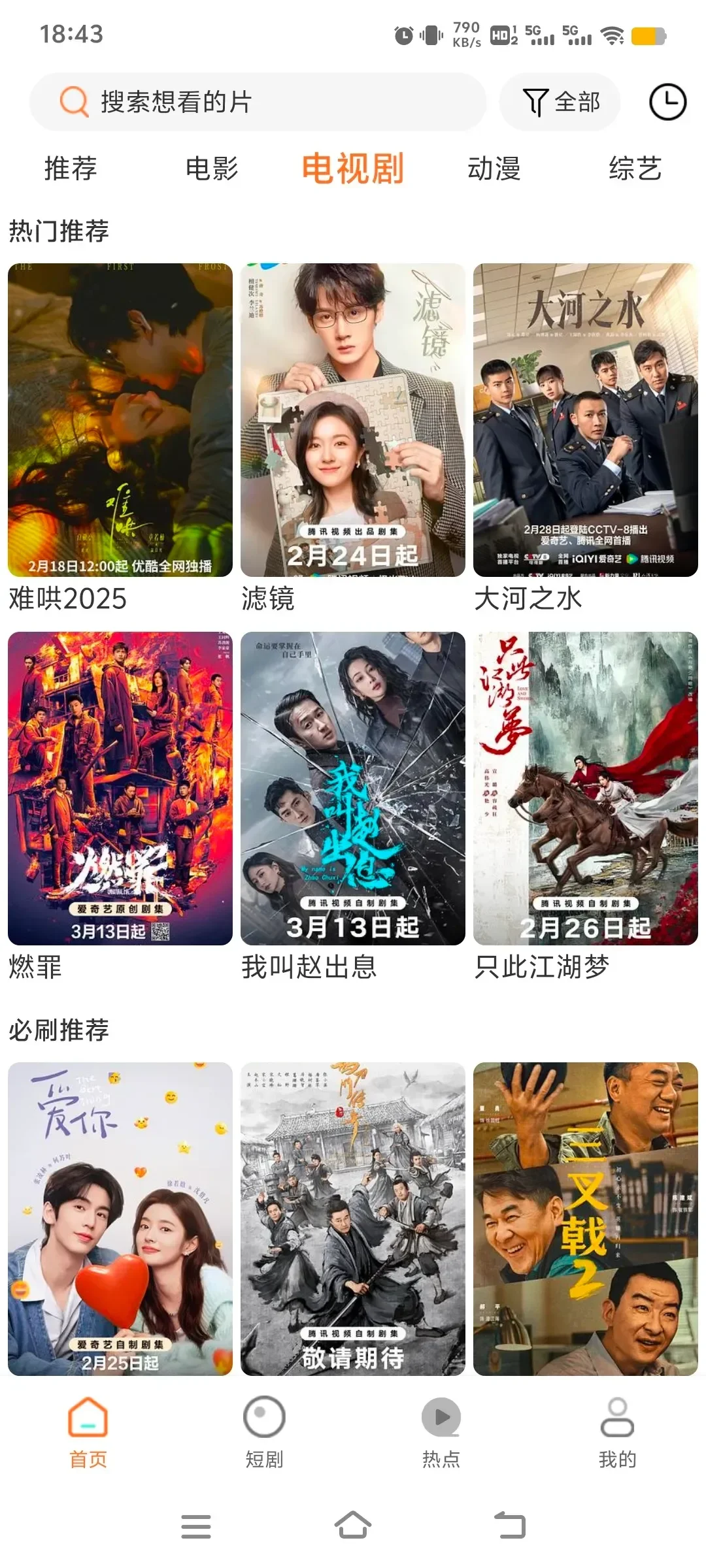The height and width of the screenshot is (1568, 706).
Task: Open the 三叉戟2 poster
Action: [x=586, y=1218]
